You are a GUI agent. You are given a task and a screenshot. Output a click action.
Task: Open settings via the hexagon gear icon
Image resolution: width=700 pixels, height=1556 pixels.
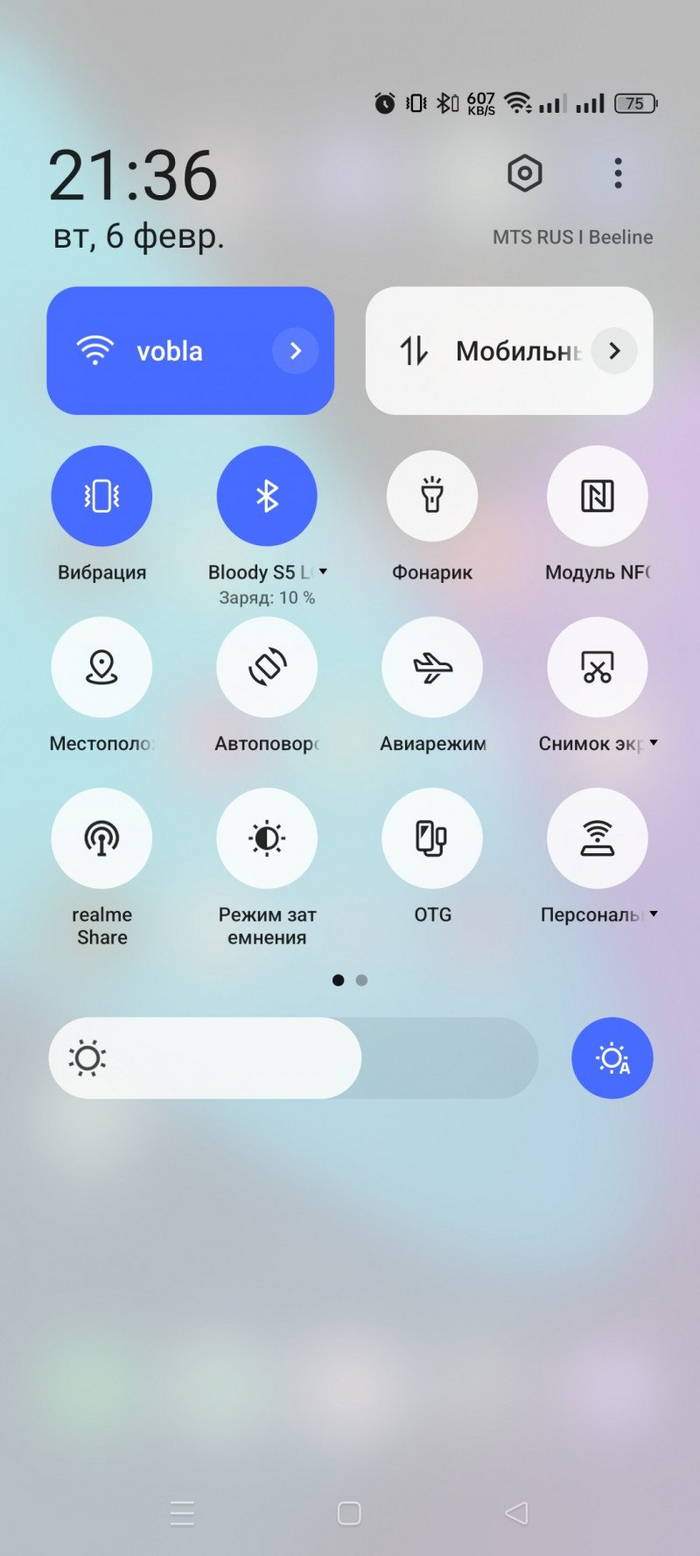pos(524,174)
